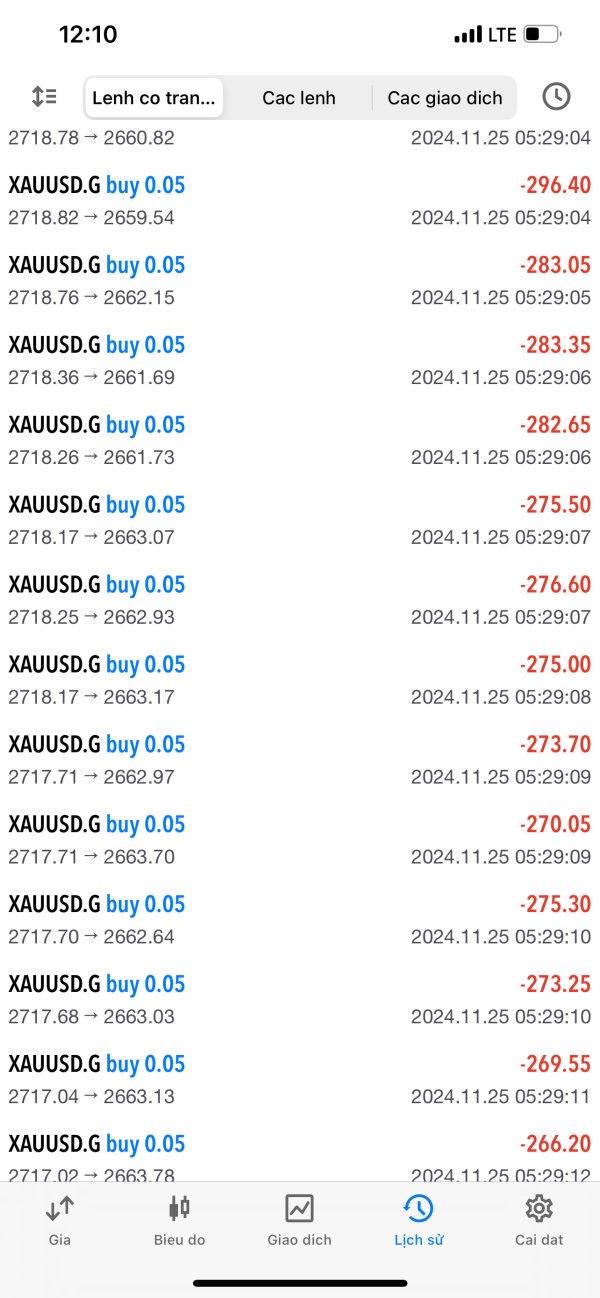Open the clock history period filter
The image size is (600, 1298).
(556, 97)
